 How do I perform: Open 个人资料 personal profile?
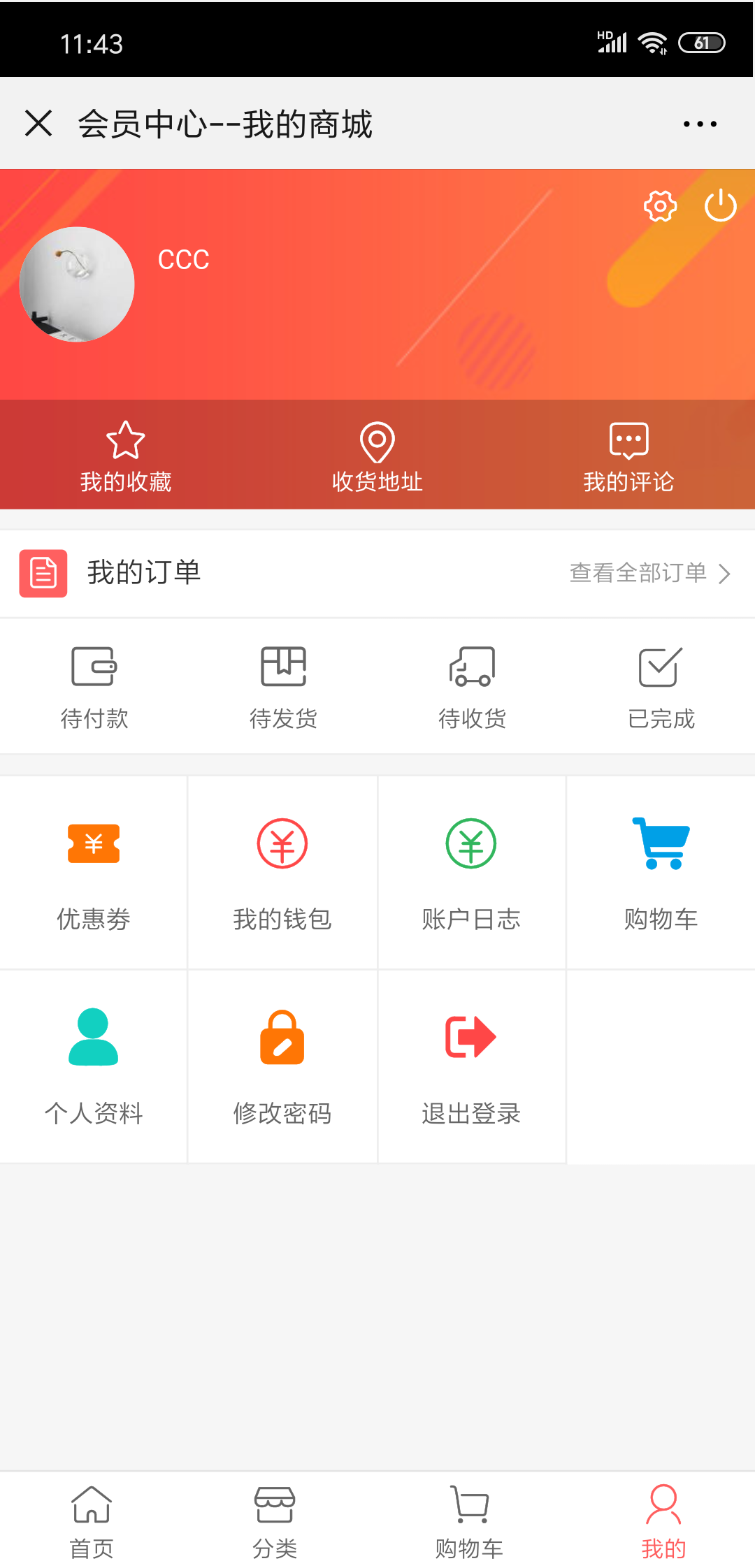pos(94,1066)
